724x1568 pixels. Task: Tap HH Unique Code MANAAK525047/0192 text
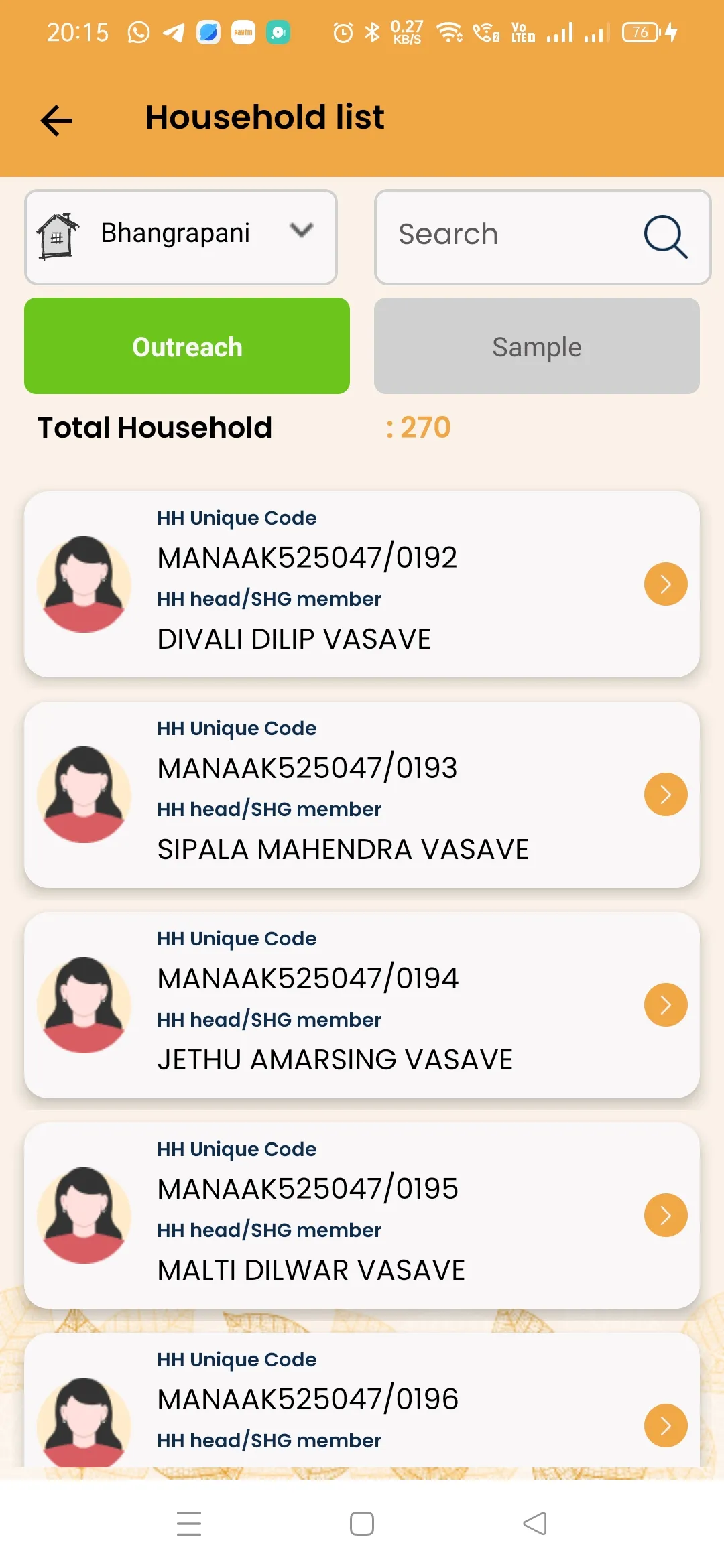[x=307, y=556]
